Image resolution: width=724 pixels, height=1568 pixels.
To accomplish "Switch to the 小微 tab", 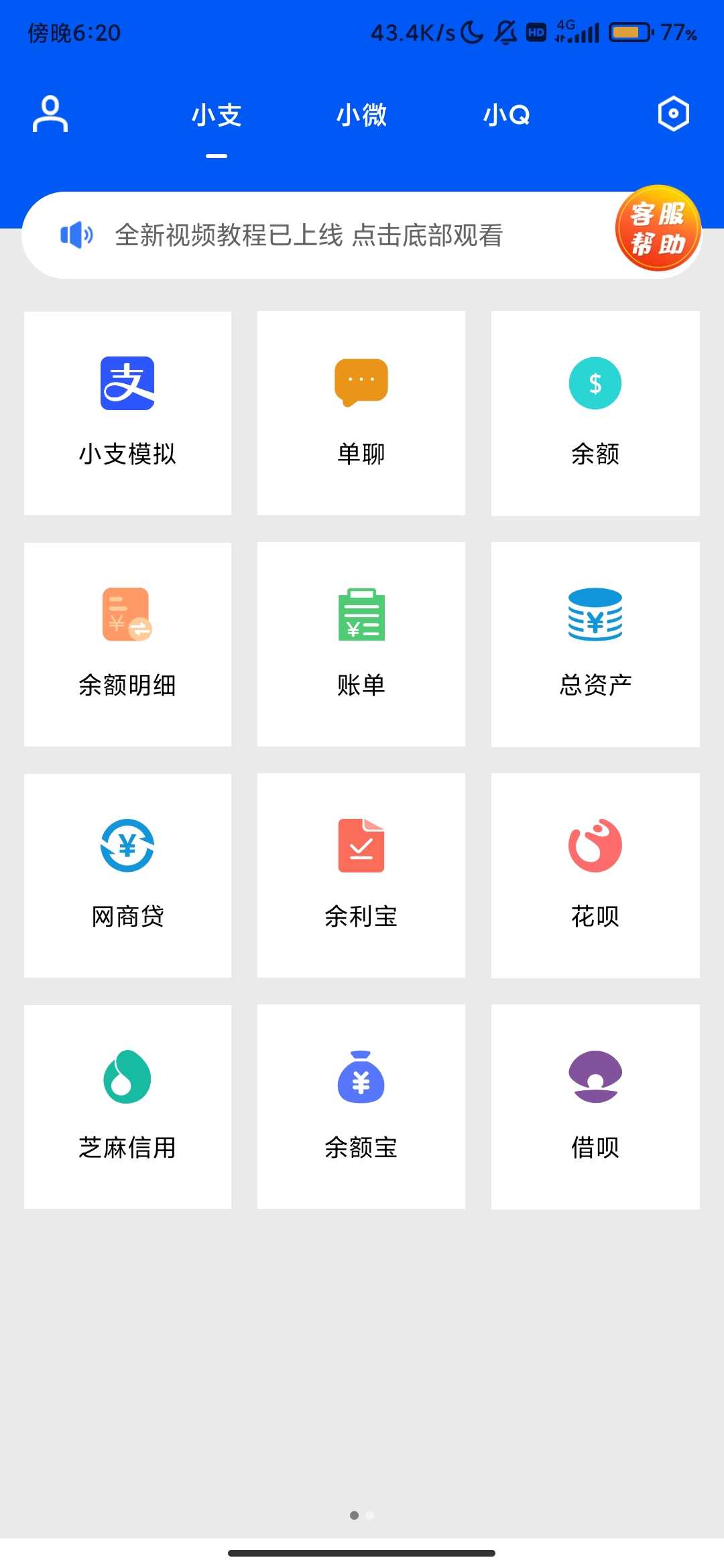I will point(361,115).
